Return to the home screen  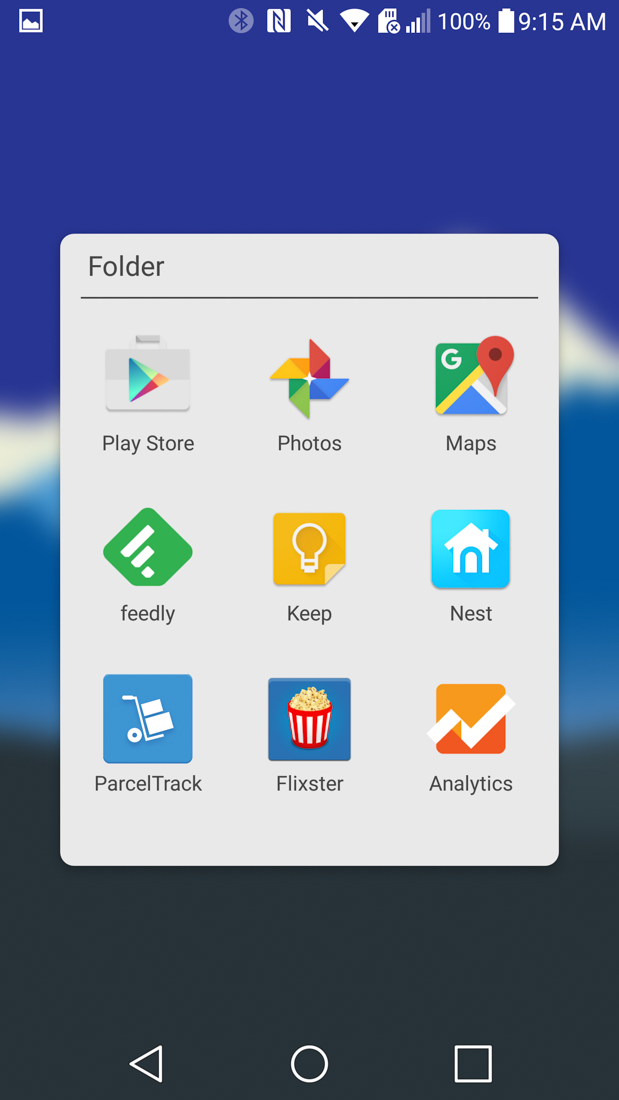tap(309, 1063)
